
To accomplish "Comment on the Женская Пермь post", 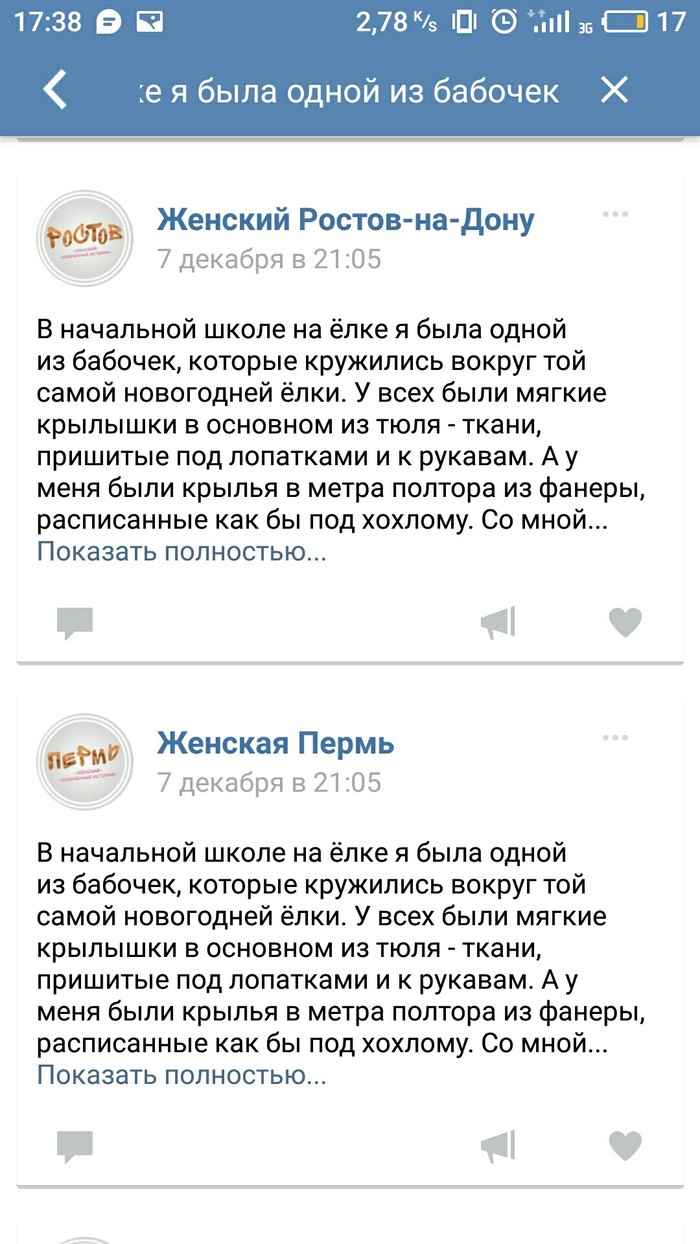I will click(75, 1146).
